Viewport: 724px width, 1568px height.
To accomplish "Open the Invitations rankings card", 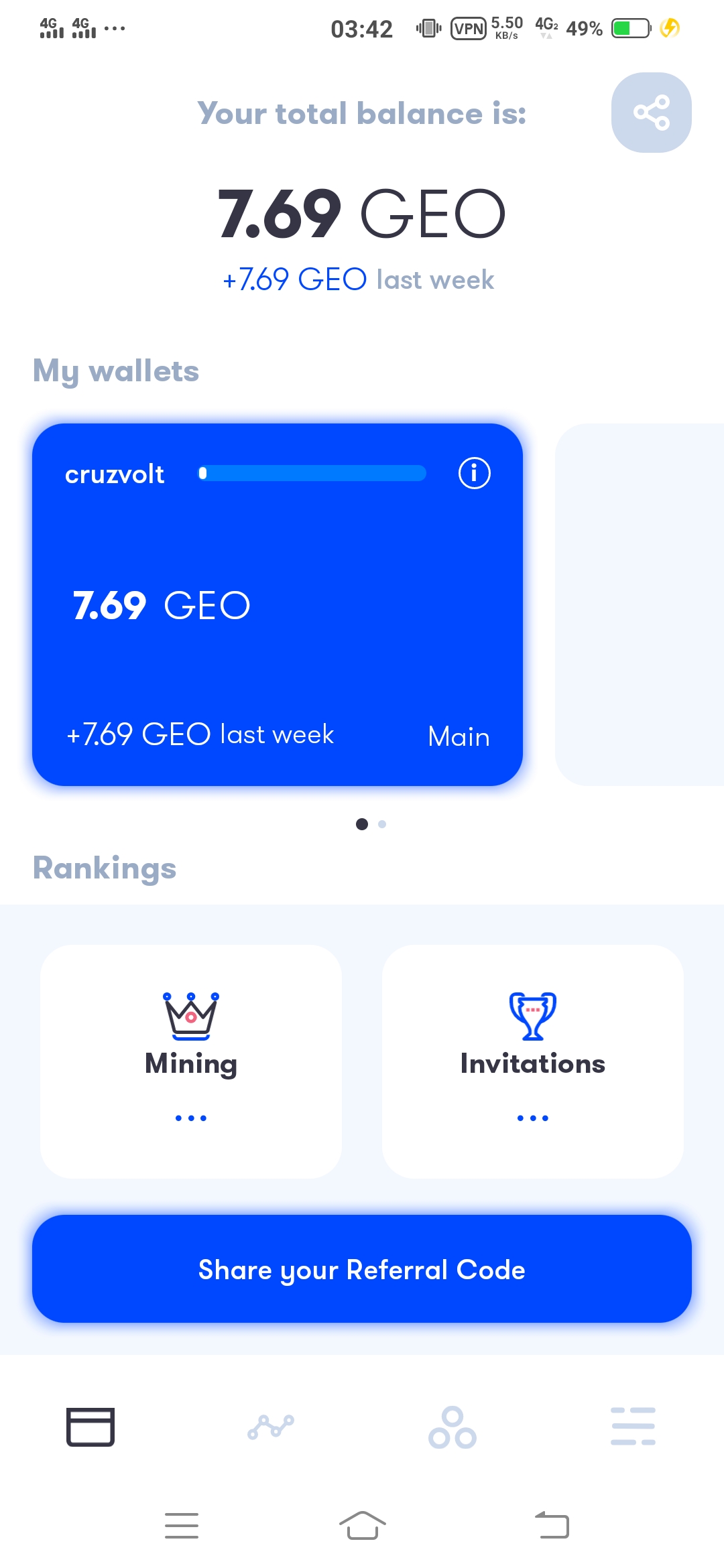I will 532,1061.
